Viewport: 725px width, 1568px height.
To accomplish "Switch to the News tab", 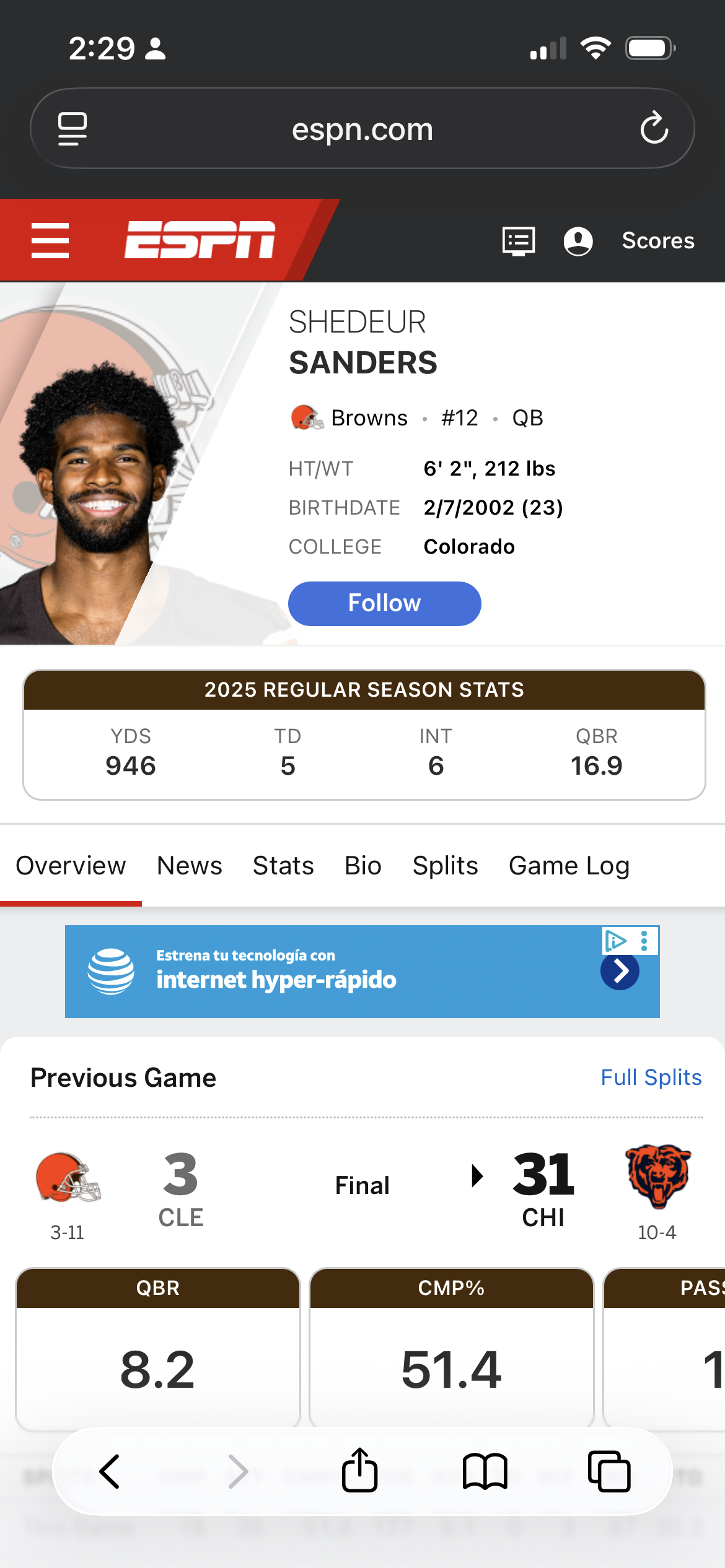I will click(189, 865).
